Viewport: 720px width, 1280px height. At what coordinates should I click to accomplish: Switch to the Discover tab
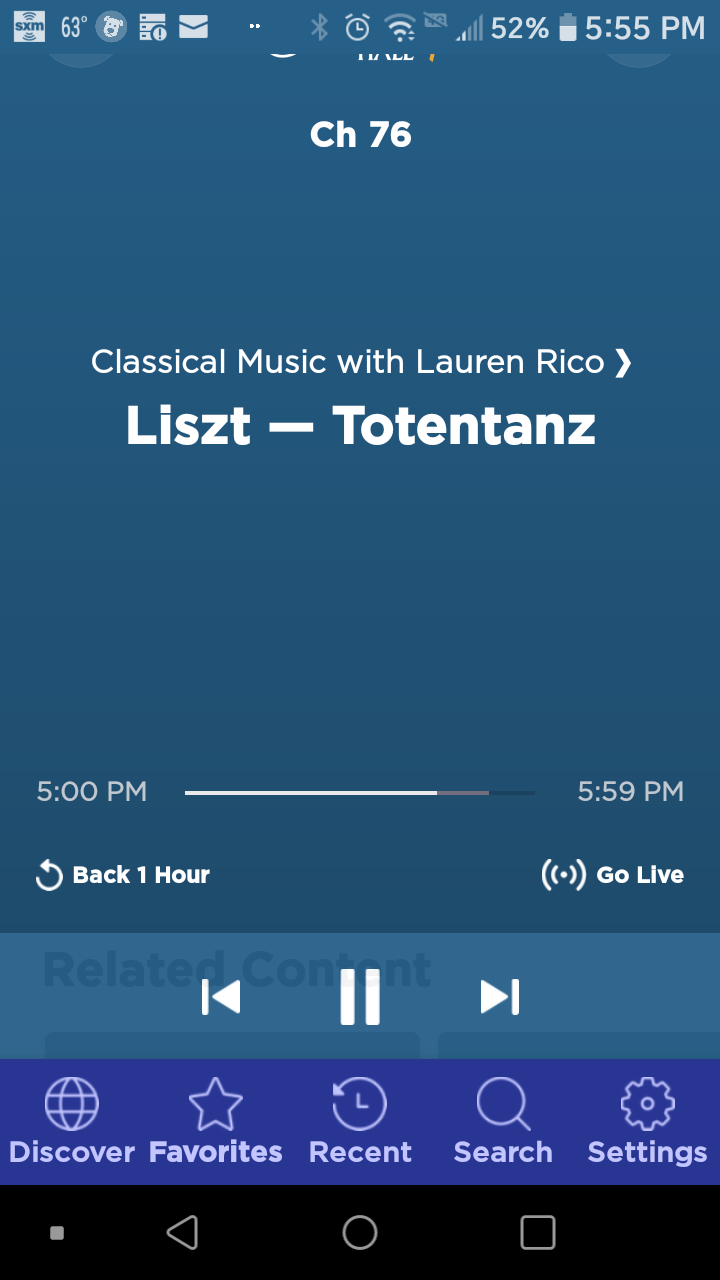click(72, 1122)
